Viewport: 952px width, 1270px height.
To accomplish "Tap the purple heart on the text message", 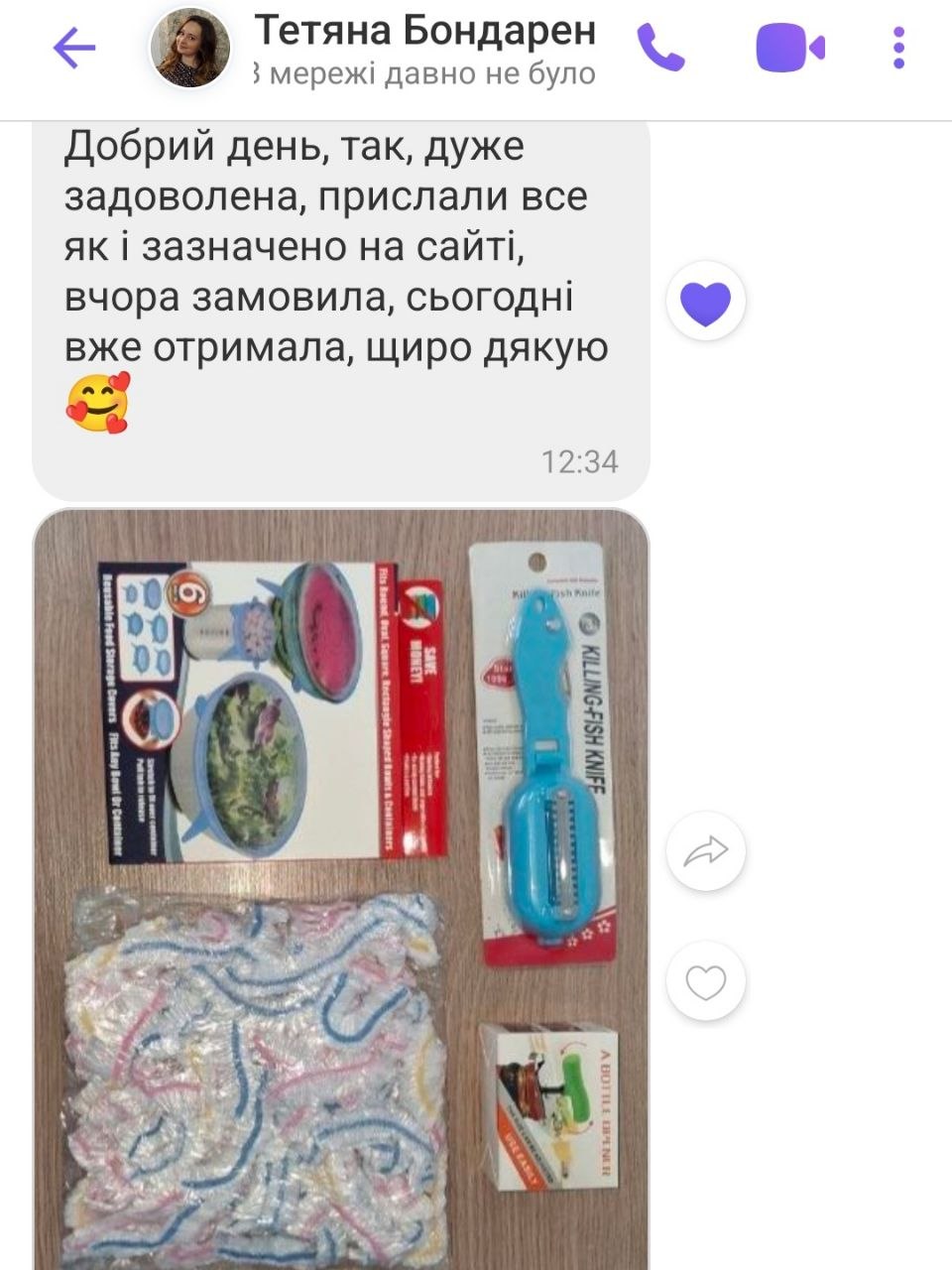I will tap(705, 302).
